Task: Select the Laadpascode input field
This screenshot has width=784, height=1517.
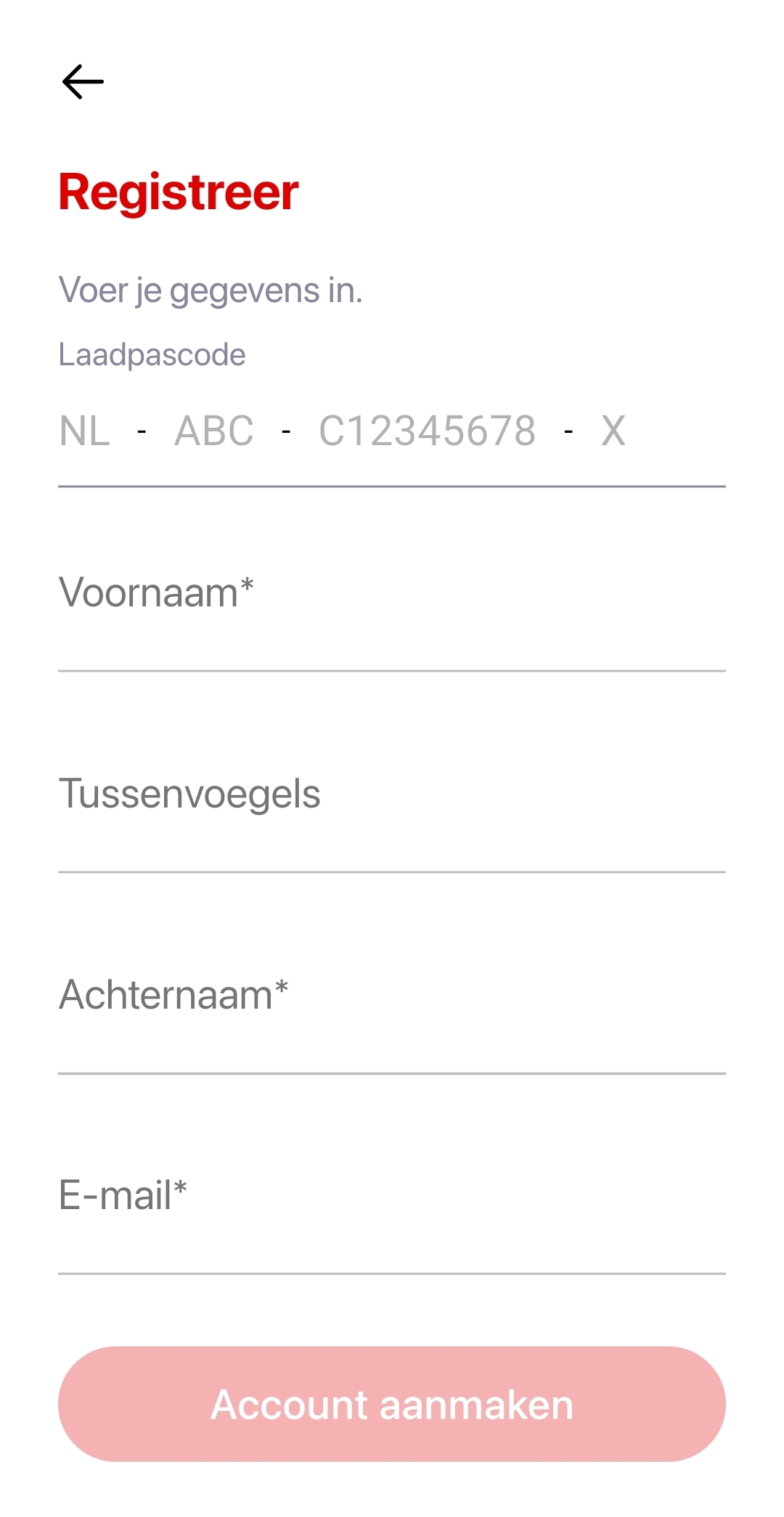Action: click(392, 430)
